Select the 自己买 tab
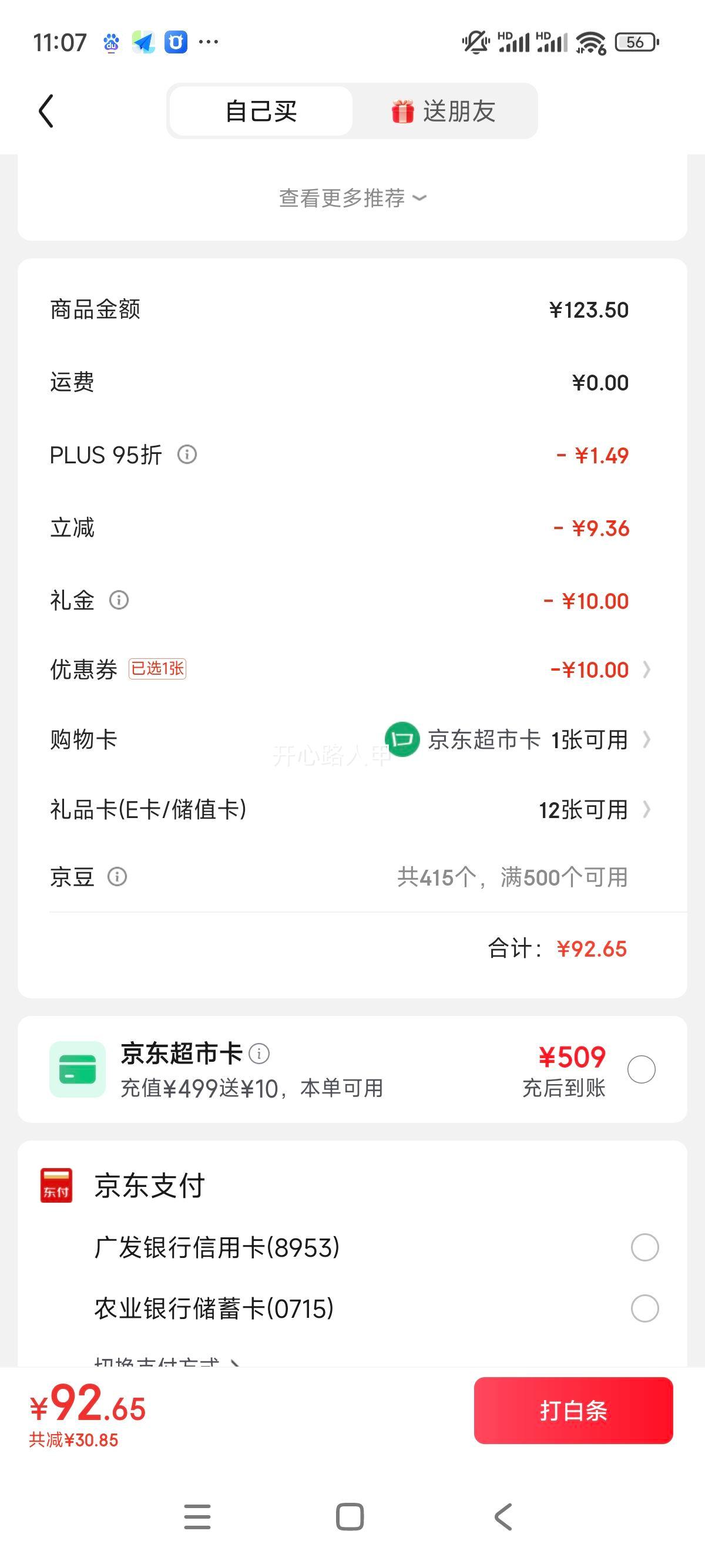The width and height of the screenshot is (705, 1568). (x=261, y=112)
